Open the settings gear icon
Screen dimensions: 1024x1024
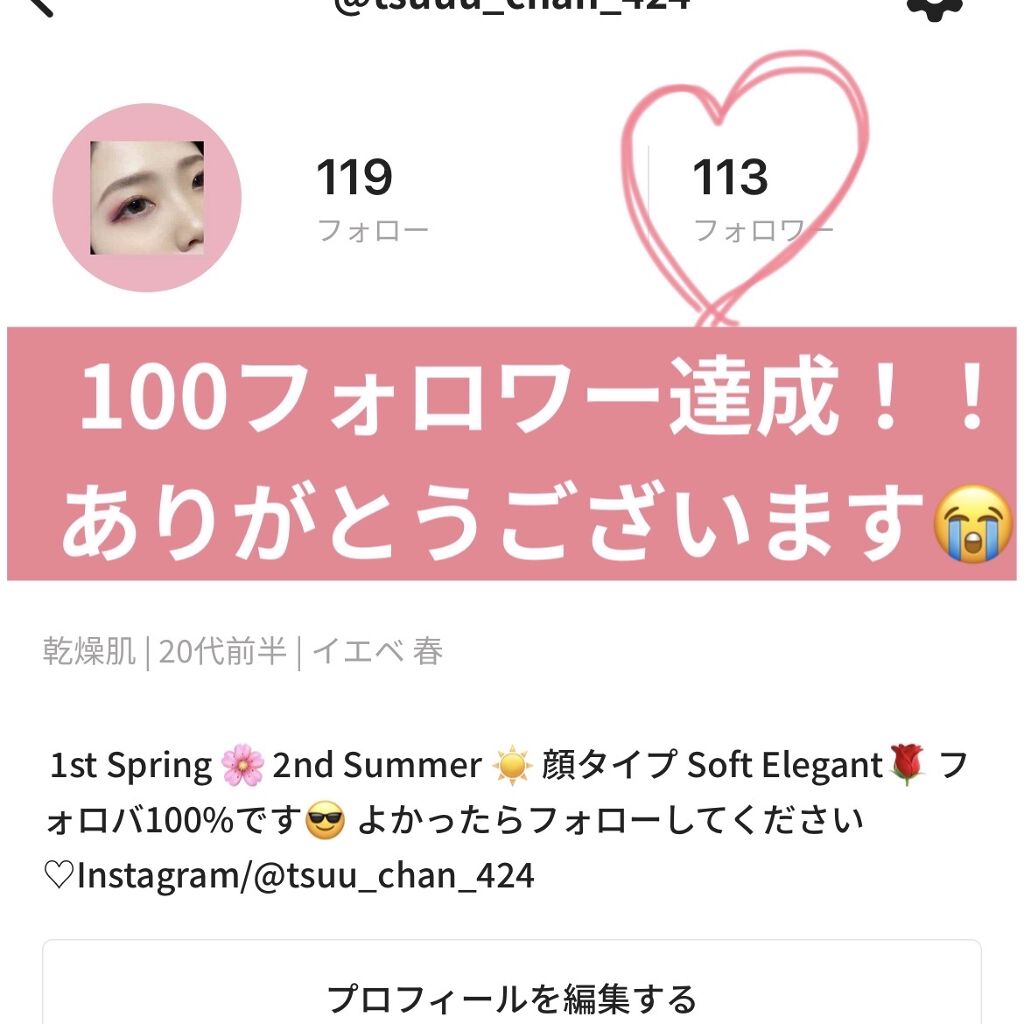pyautogui.click(x=934, y=6)
